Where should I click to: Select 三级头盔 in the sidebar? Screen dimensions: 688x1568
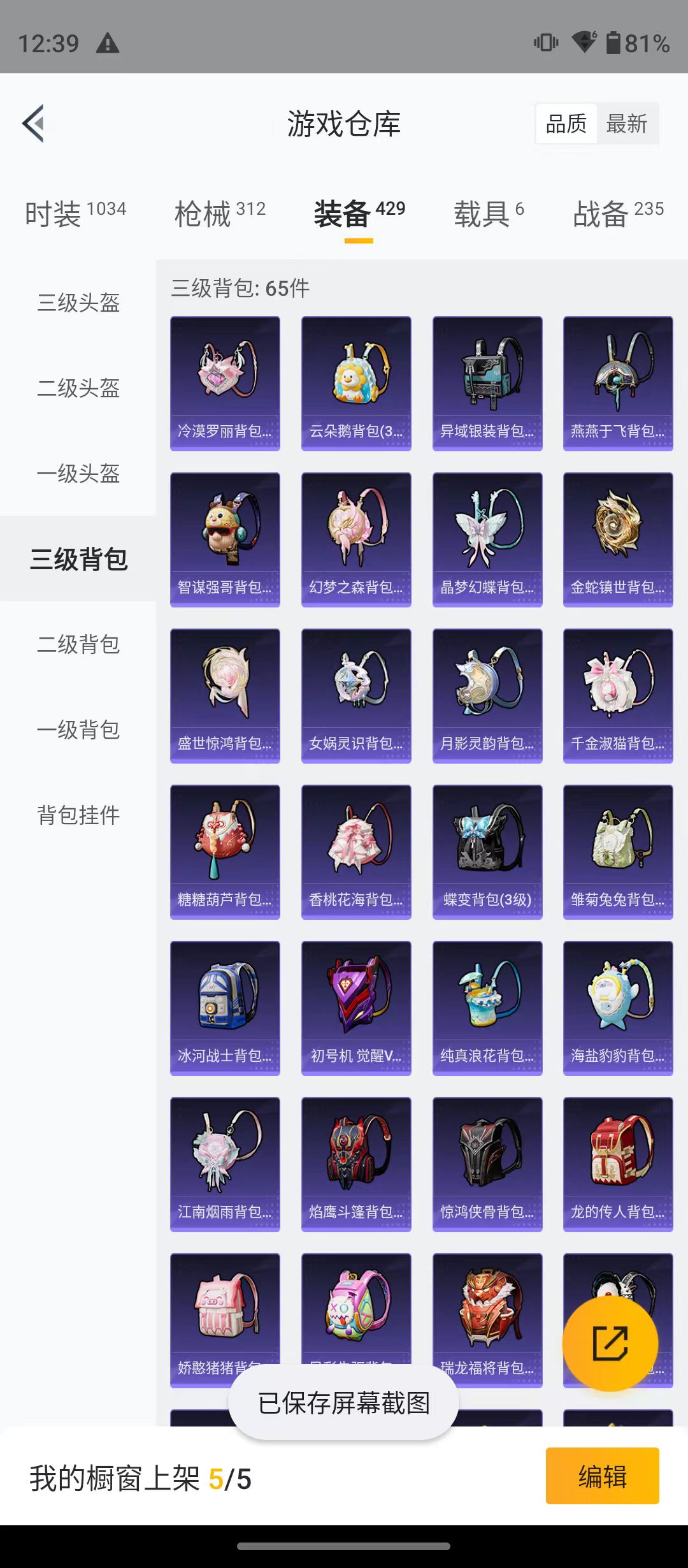[x=78, y=302]
